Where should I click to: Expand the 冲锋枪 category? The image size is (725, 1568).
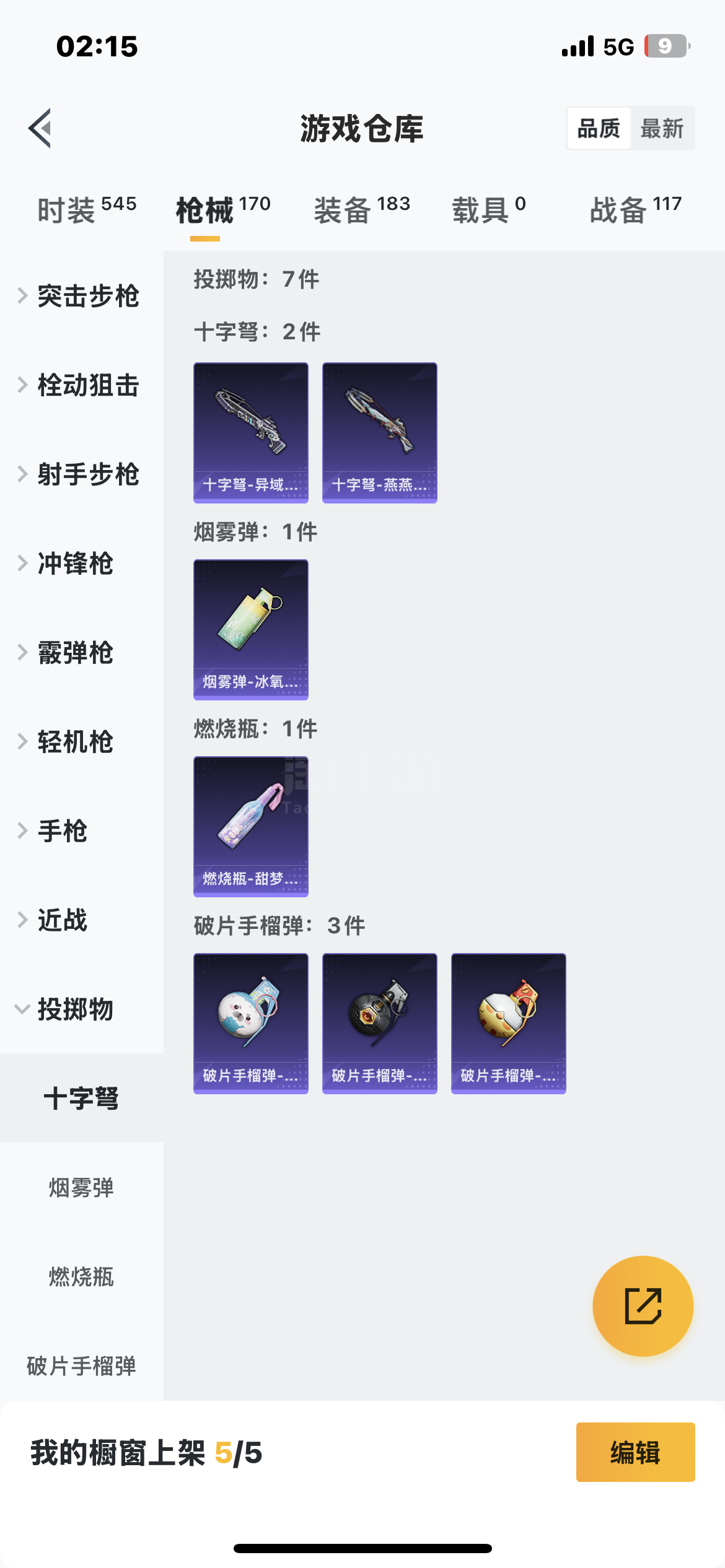(76, 564)
